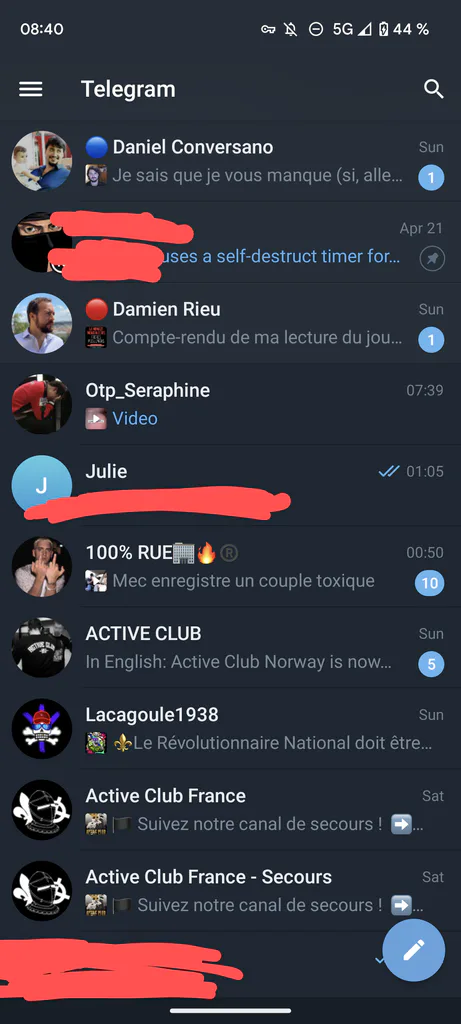Tap the search magnifier icon
461x1024 pixels.
pos(434,89)
